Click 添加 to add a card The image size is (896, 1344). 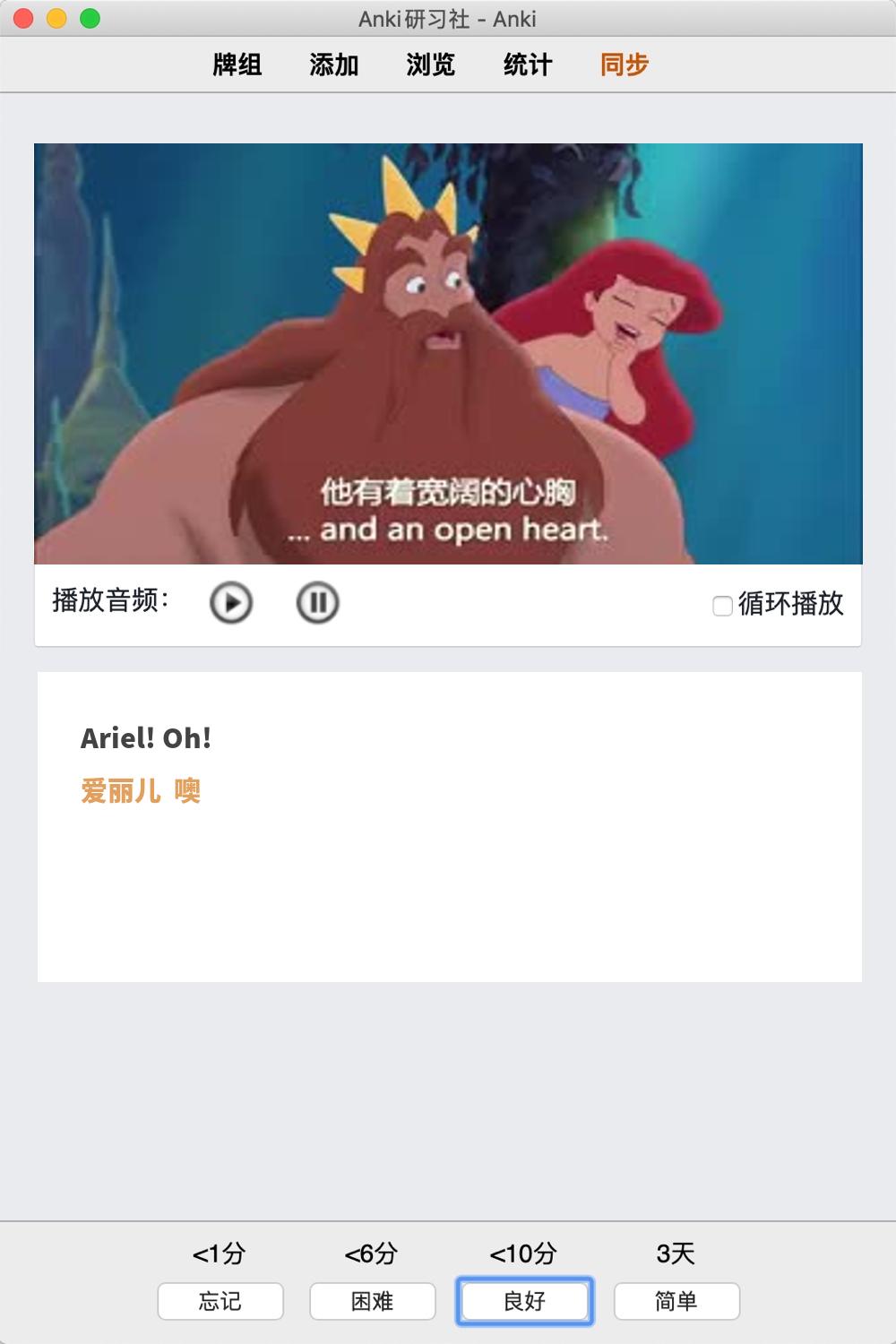(x=334, y=65)
